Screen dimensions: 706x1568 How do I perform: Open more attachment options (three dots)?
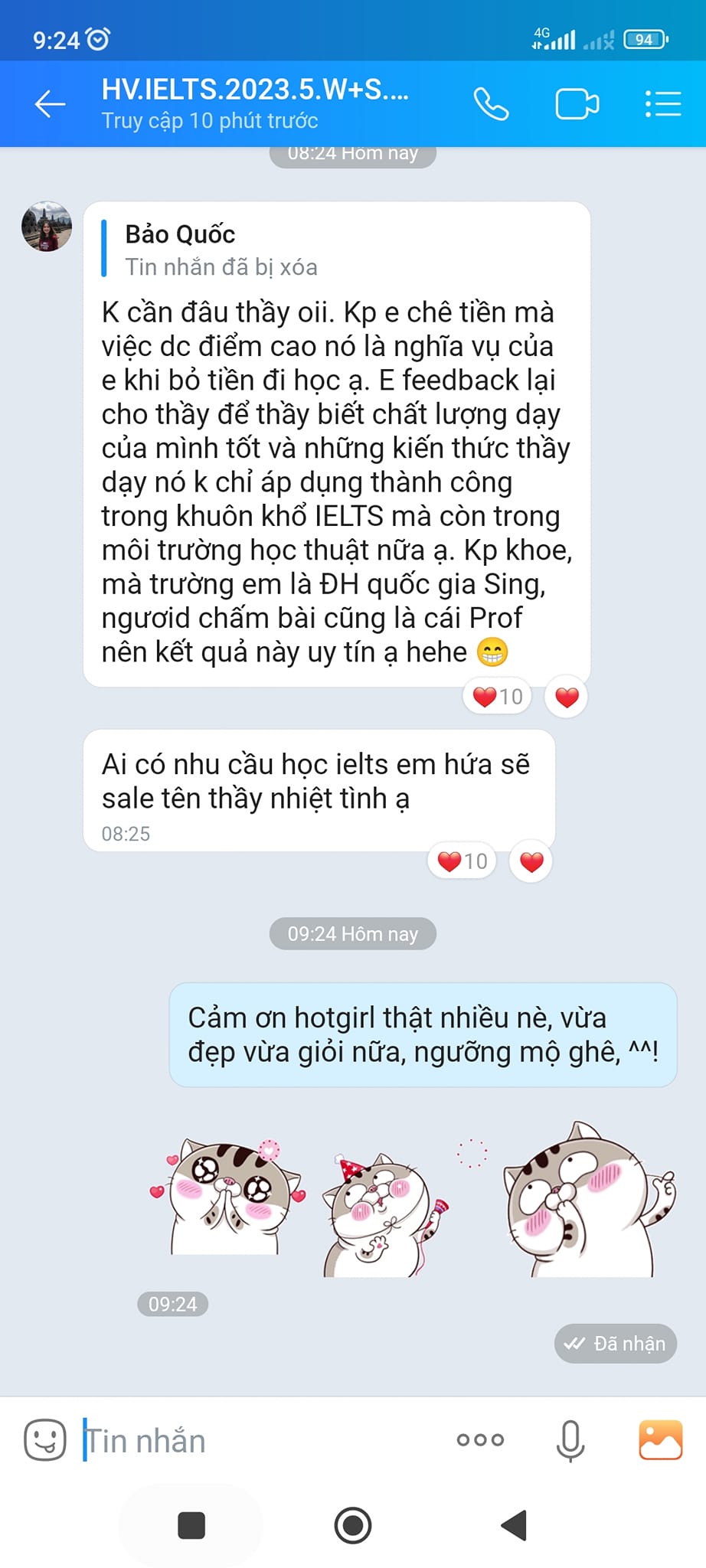(480, 1440)
